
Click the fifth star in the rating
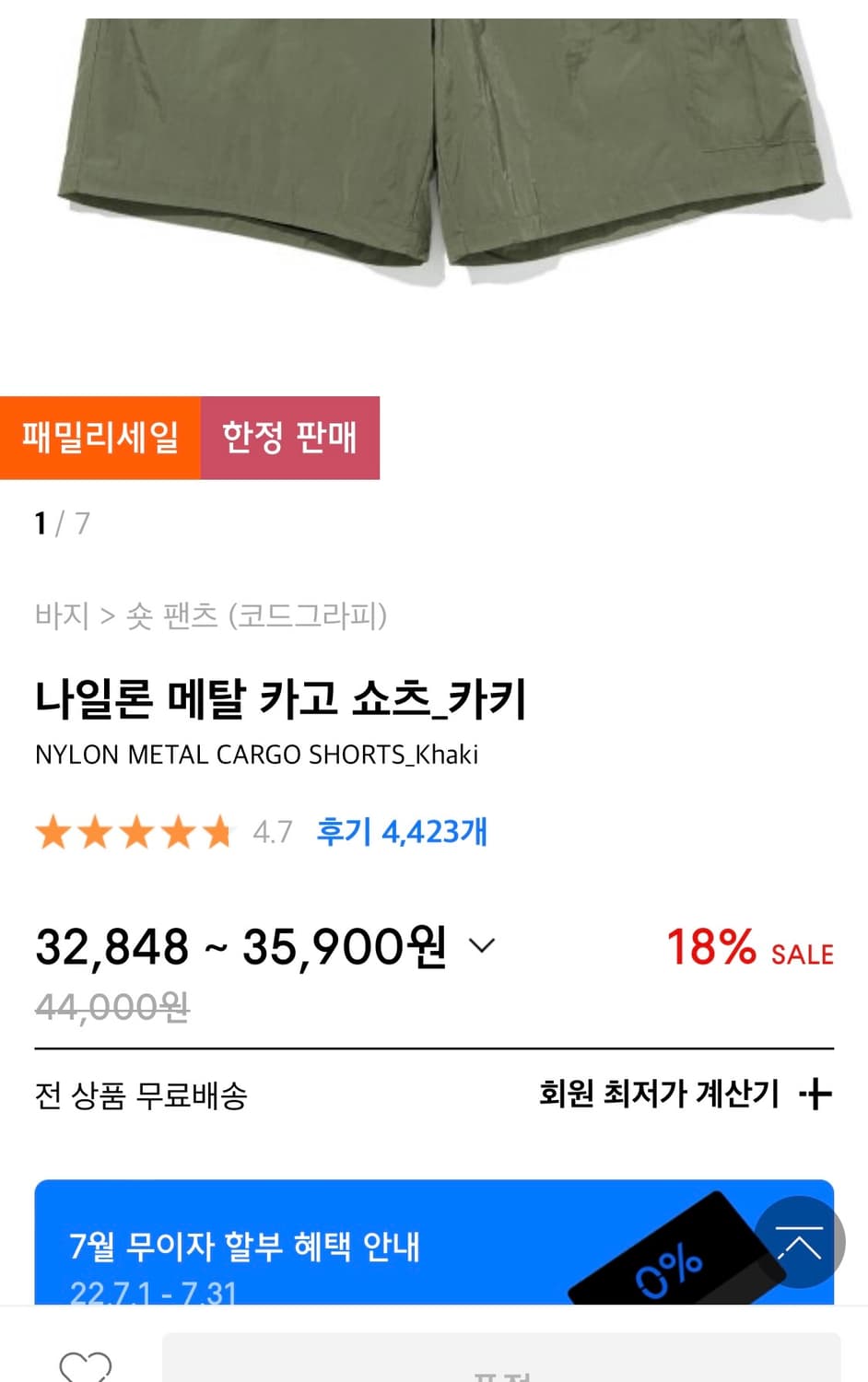click(218, 832)
